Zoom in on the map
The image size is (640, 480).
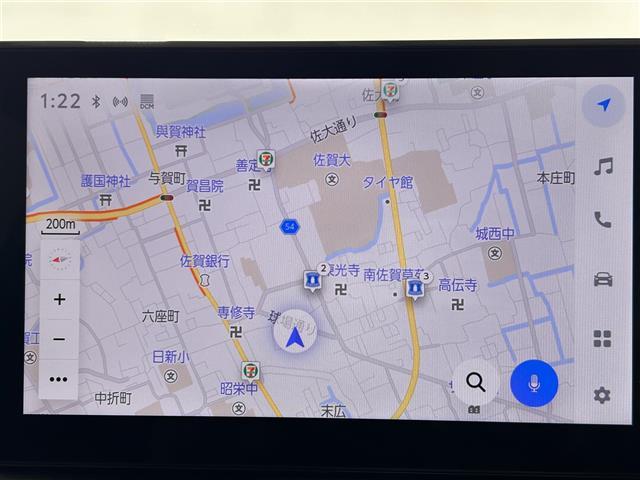59,300
